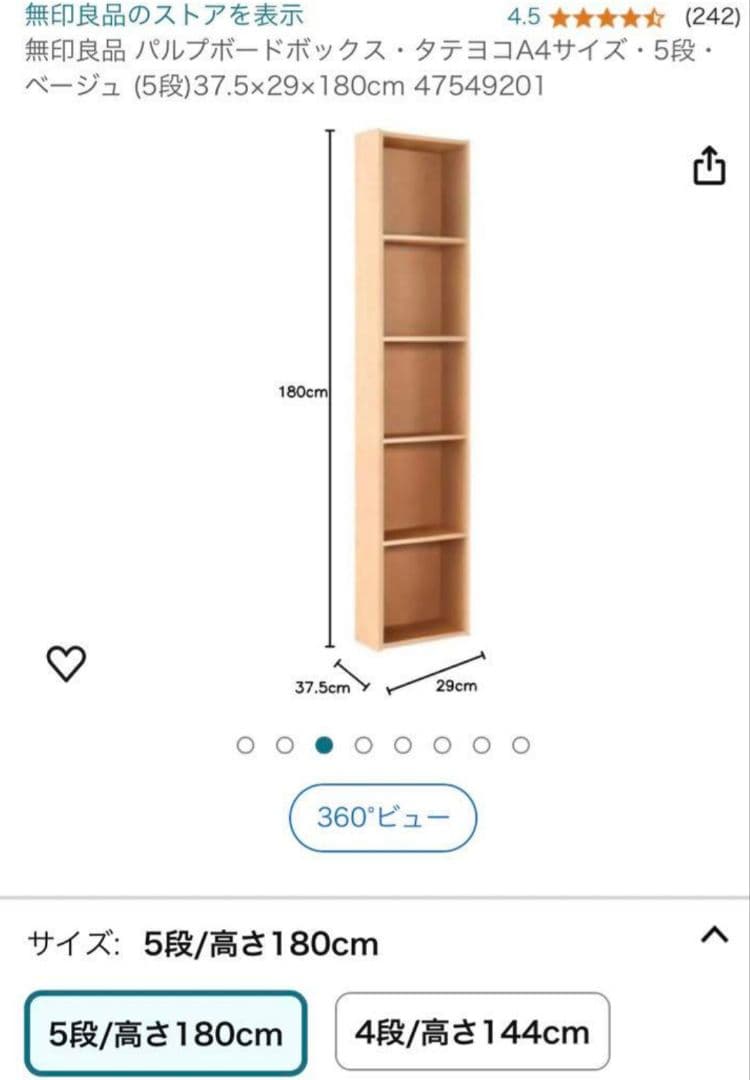Open the 360°ビュー viewer
Screen dimensions: 750x1080
click(383, 818)
